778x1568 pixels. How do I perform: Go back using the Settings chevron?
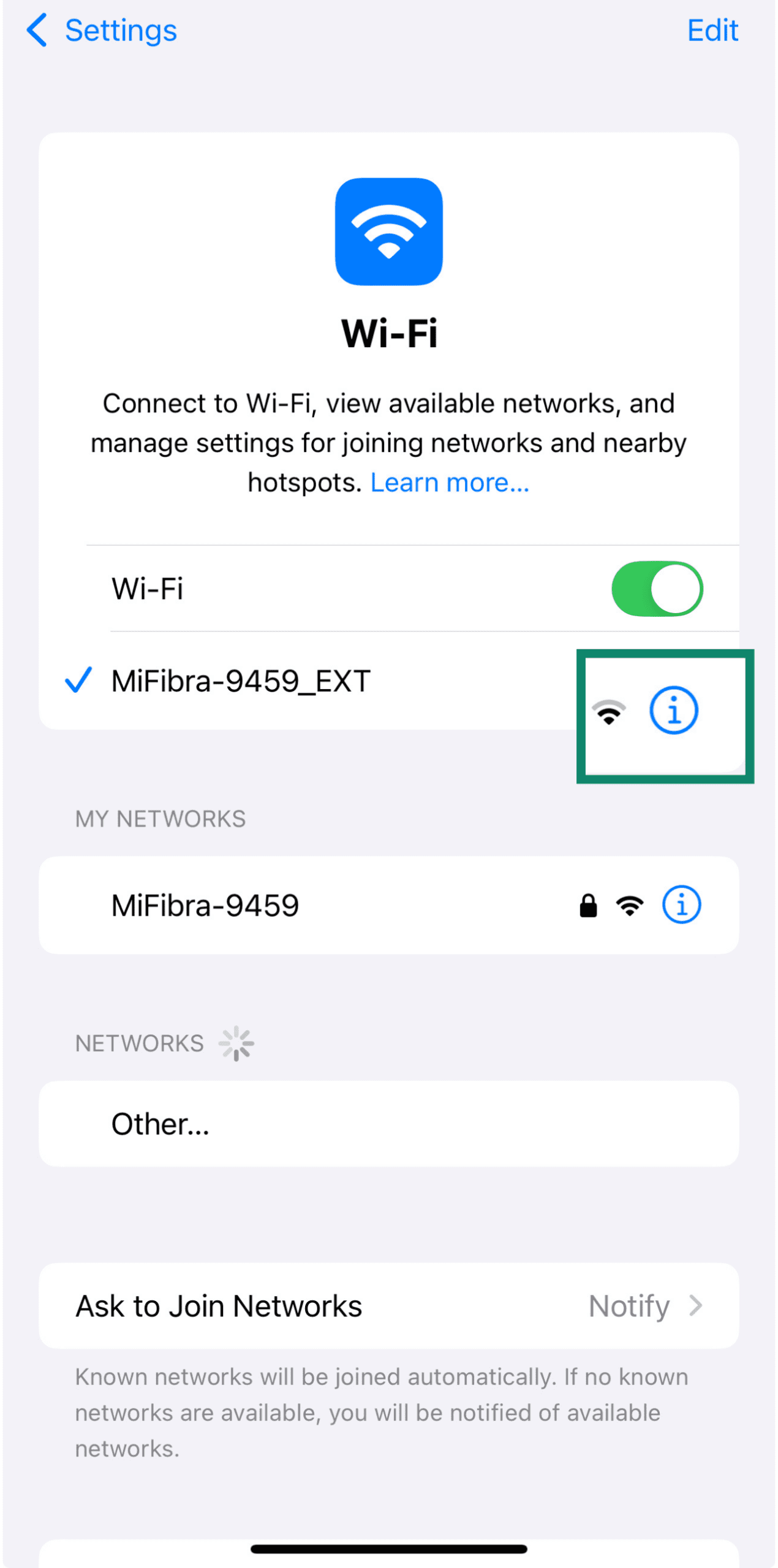tap(37, 30)
